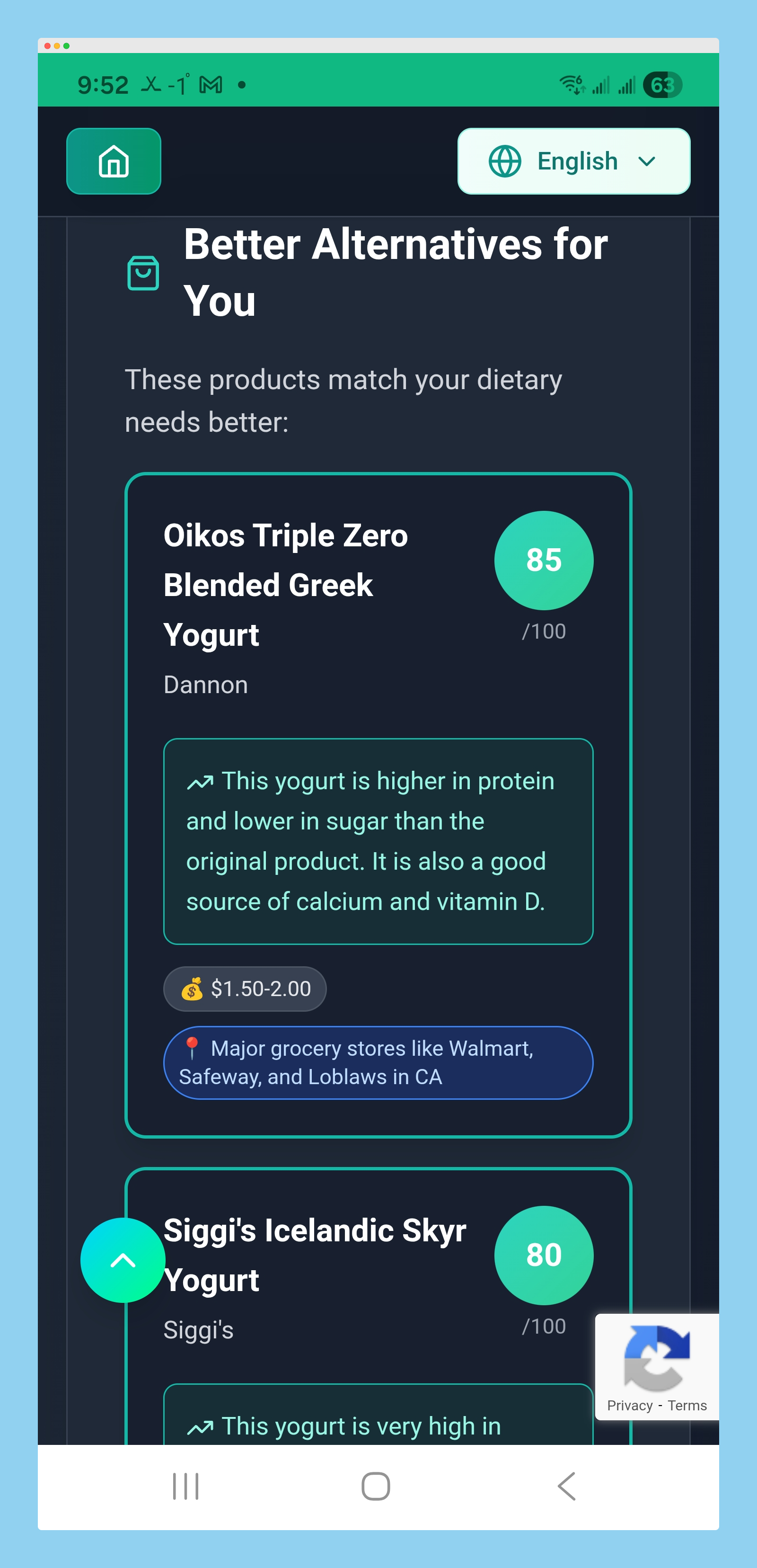Image resolution: width=757 pixels, height=1568 pixels.
Task: Open the English language dropdown
Action: [x=574, y=160]
